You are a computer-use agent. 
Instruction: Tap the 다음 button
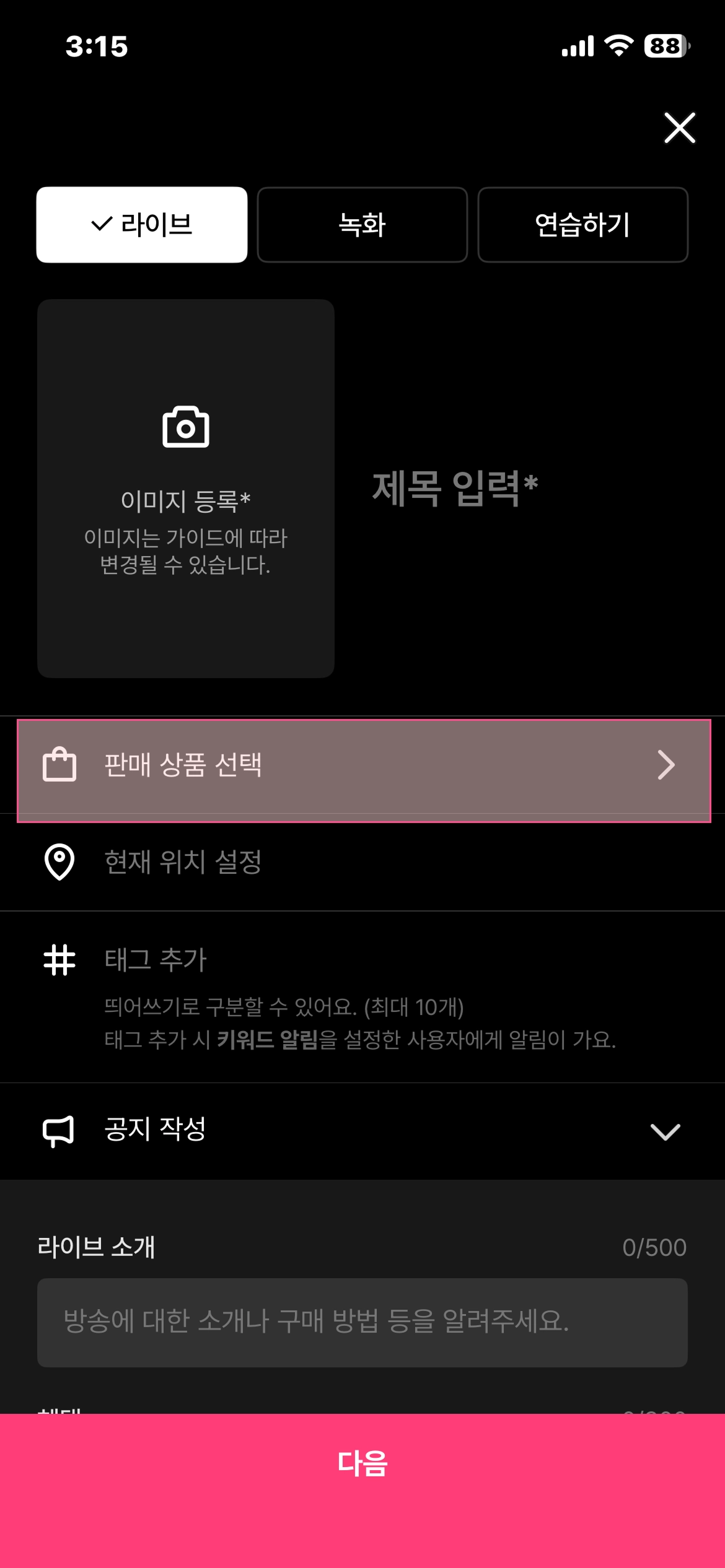click(x=362, y=1464)
